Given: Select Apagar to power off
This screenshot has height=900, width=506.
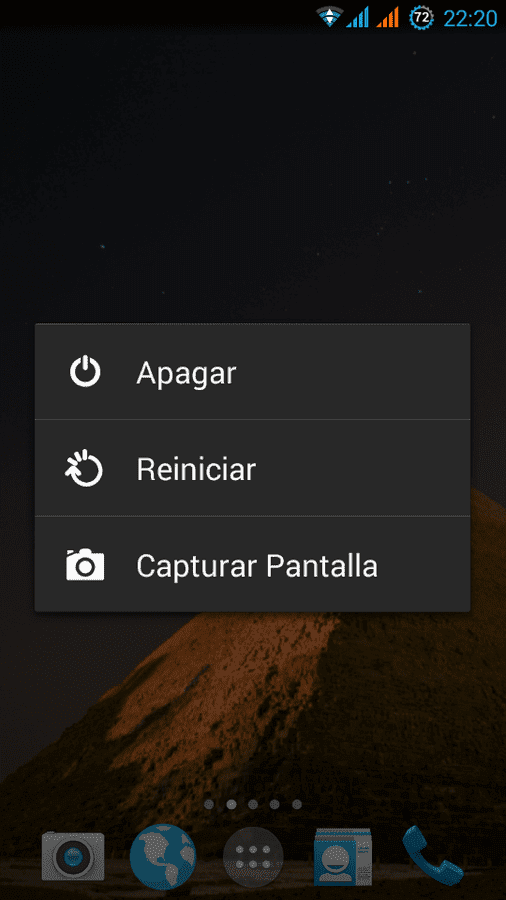Looking at the screenshot, I should point(252,372).
